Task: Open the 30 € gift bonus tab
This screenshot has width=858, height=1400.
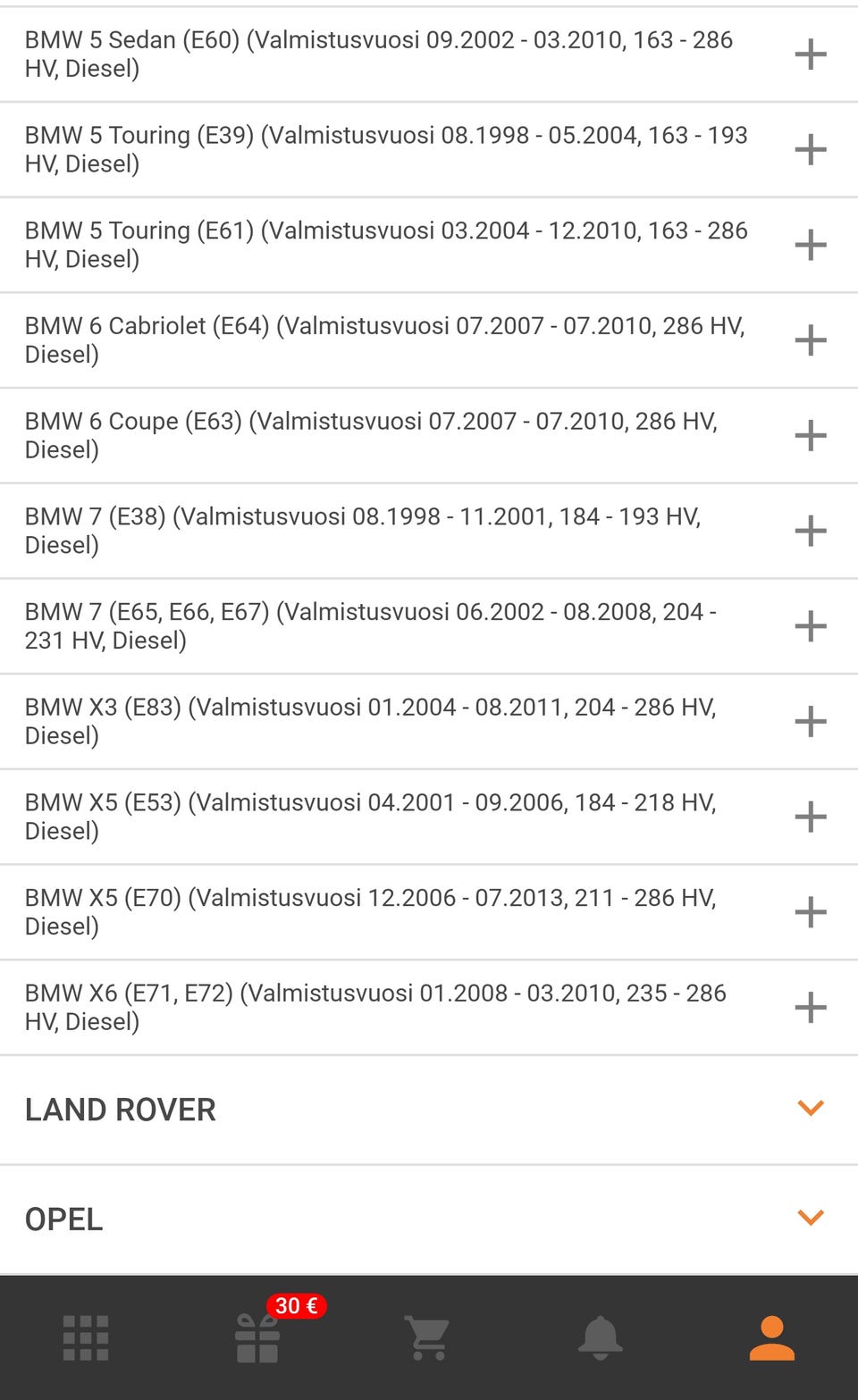Action: 258,1337
